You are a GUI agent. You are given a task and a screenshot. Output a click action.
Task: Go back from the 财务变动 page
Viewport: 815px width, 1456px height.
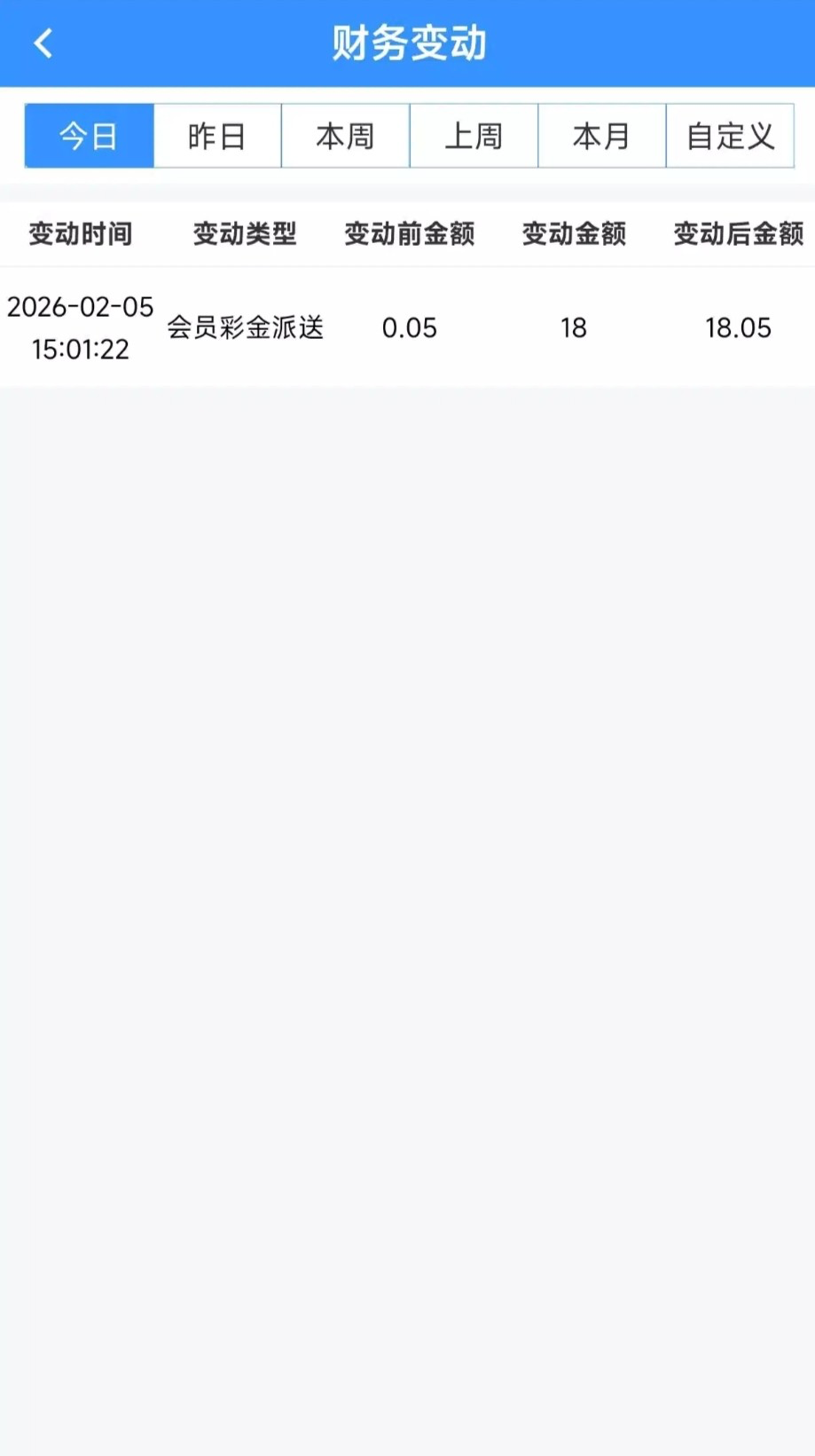[43, 43]
